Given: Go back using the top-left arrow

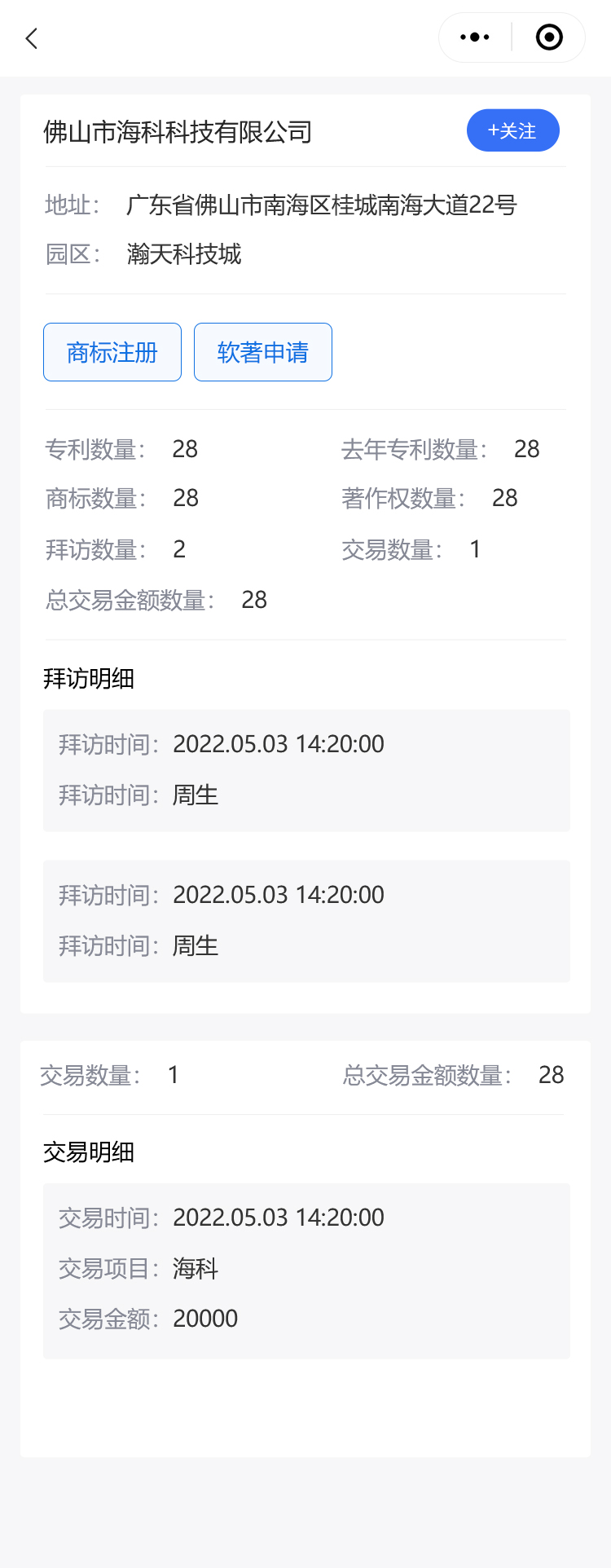Looking at the screenshot, I should pos(32,38).
